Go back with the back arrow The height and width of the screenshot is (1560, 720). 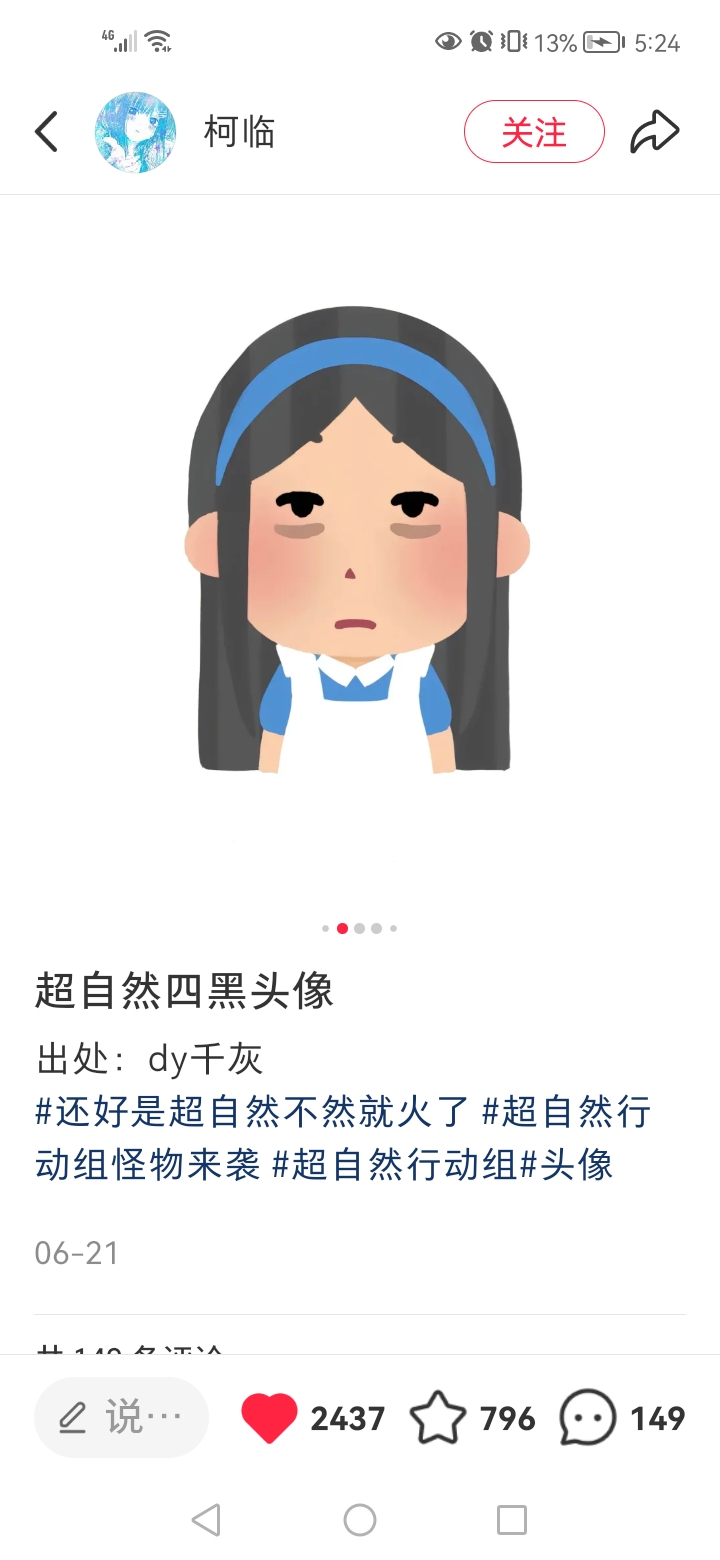click(46, 131)
